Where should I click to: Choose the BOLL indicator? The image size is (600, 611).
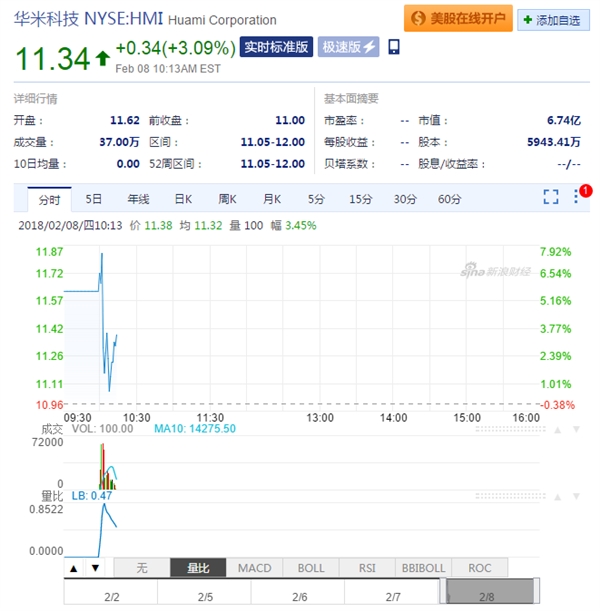pos(311,568)
